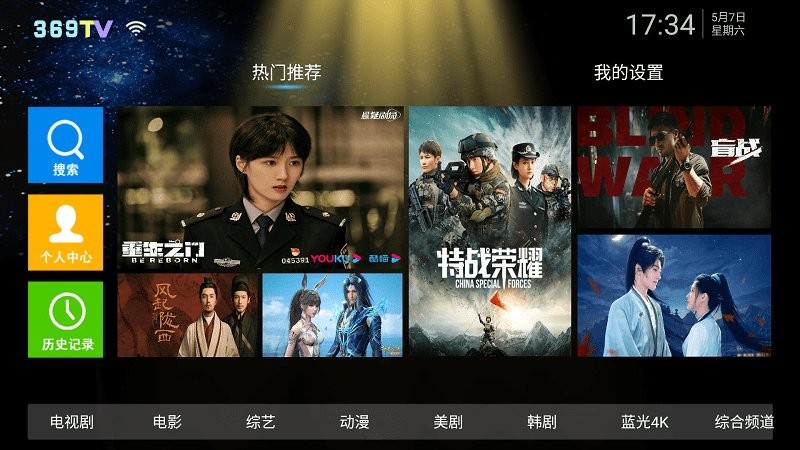
Task: Open the 重生之门 drama poster
Action: 260,188
